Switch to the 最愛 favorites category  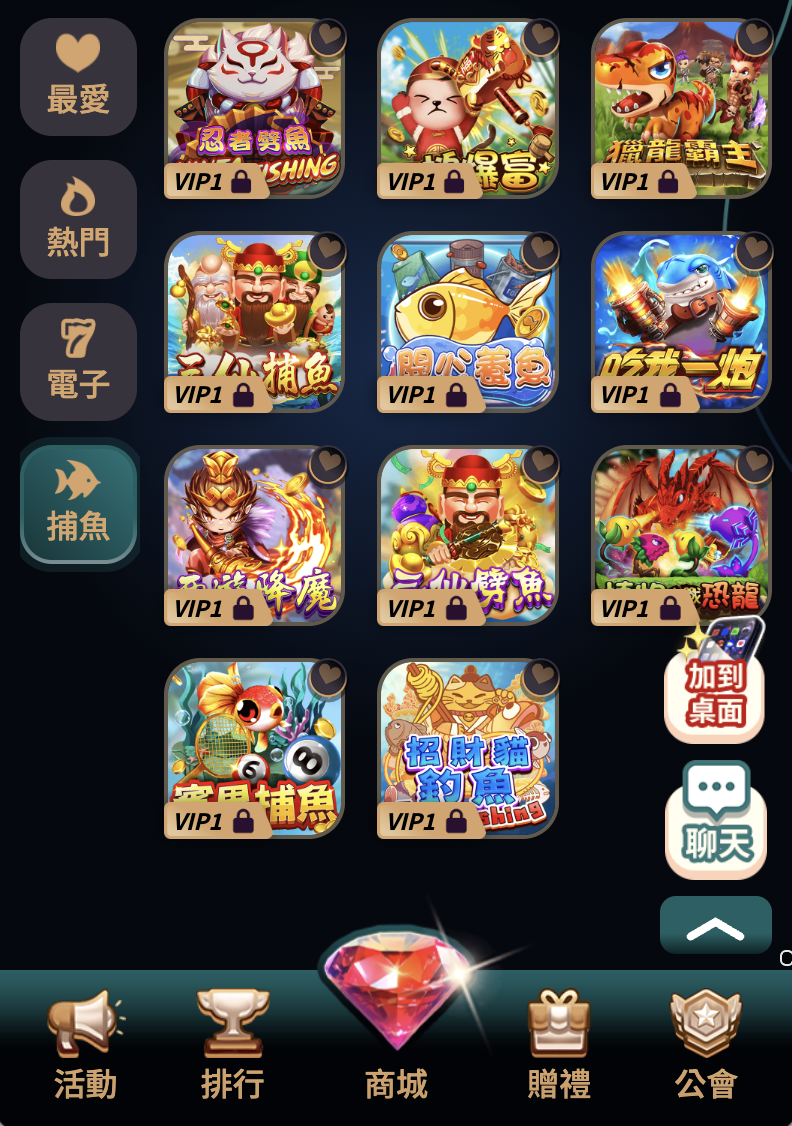coord(78,77)
